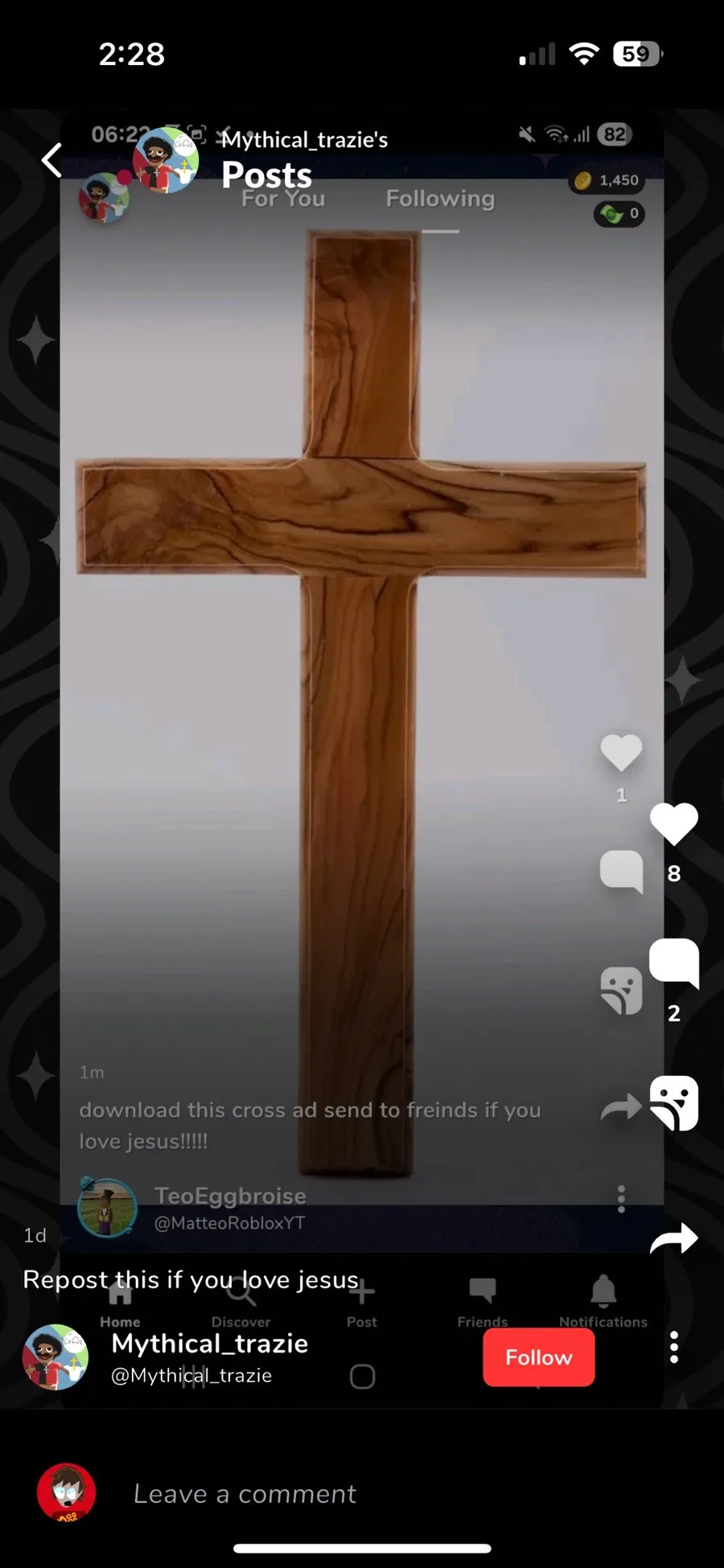The width and height of the screenshot is (724, 1568).
Task: Follow Mythical_trazie
Action: tap(538, 1357)
